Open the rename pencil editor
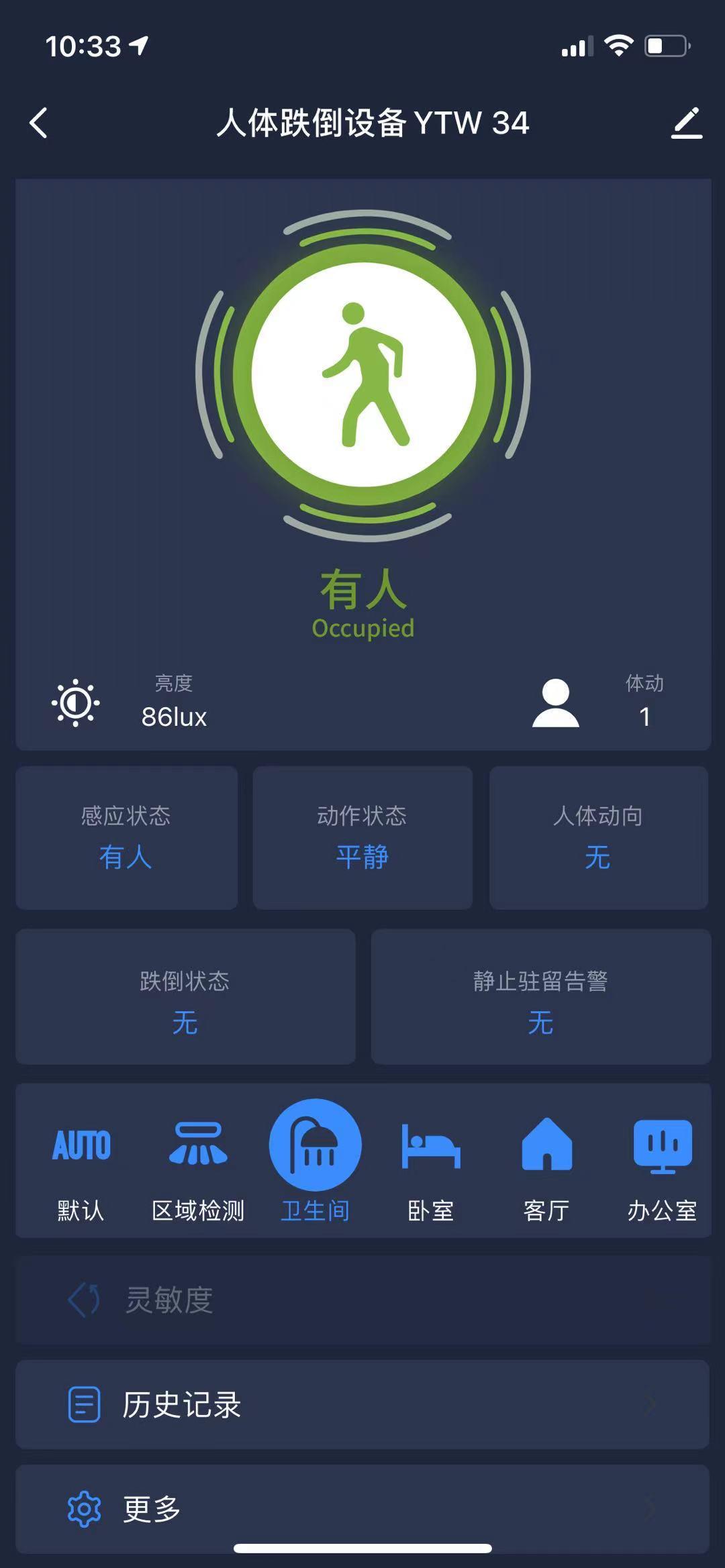 tap(687, 124)
